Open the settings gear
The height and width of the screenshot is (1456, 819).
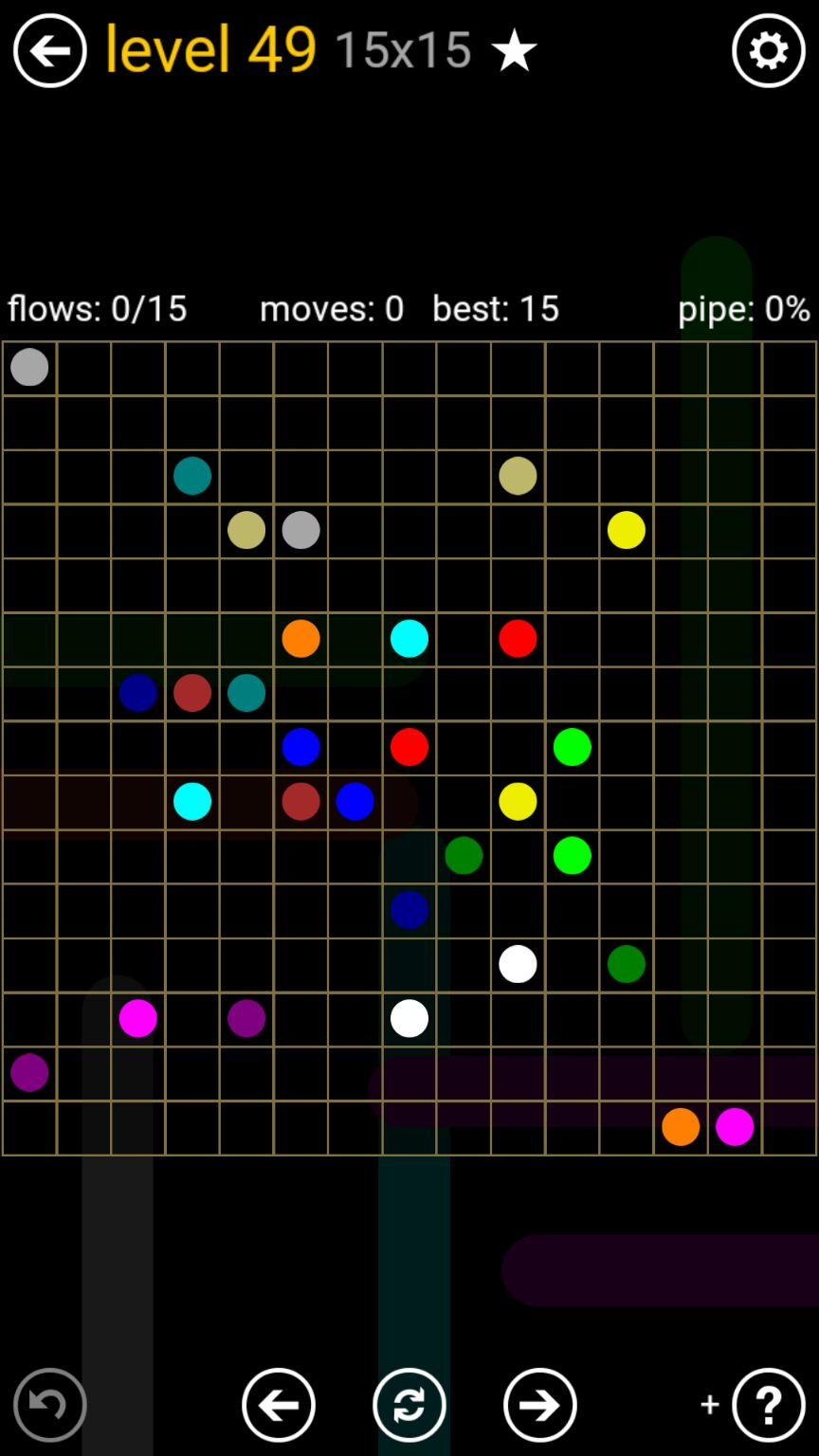click(768, 51)
